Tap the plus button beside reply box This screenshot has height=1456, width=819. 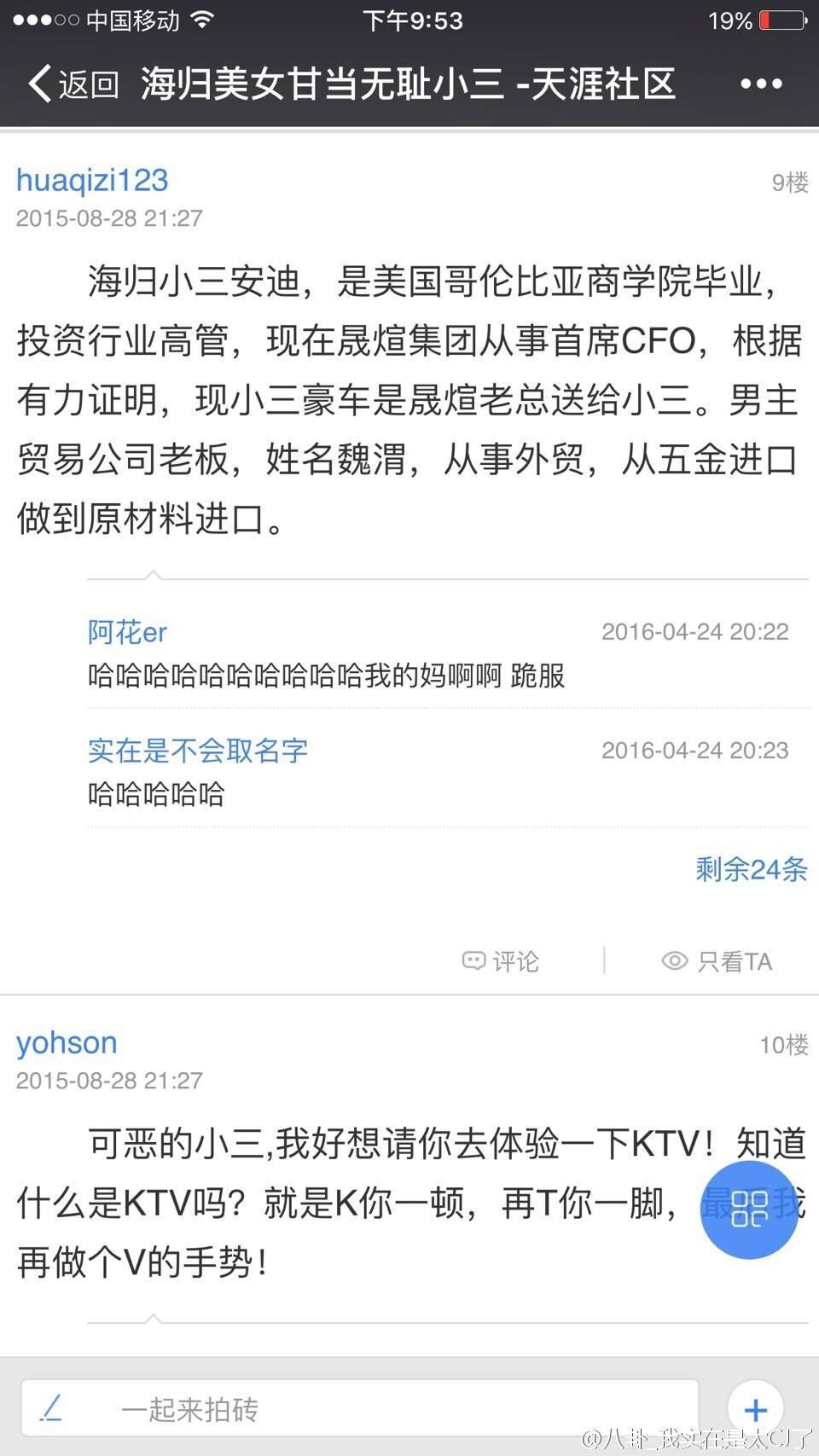tap(755, 1409)
